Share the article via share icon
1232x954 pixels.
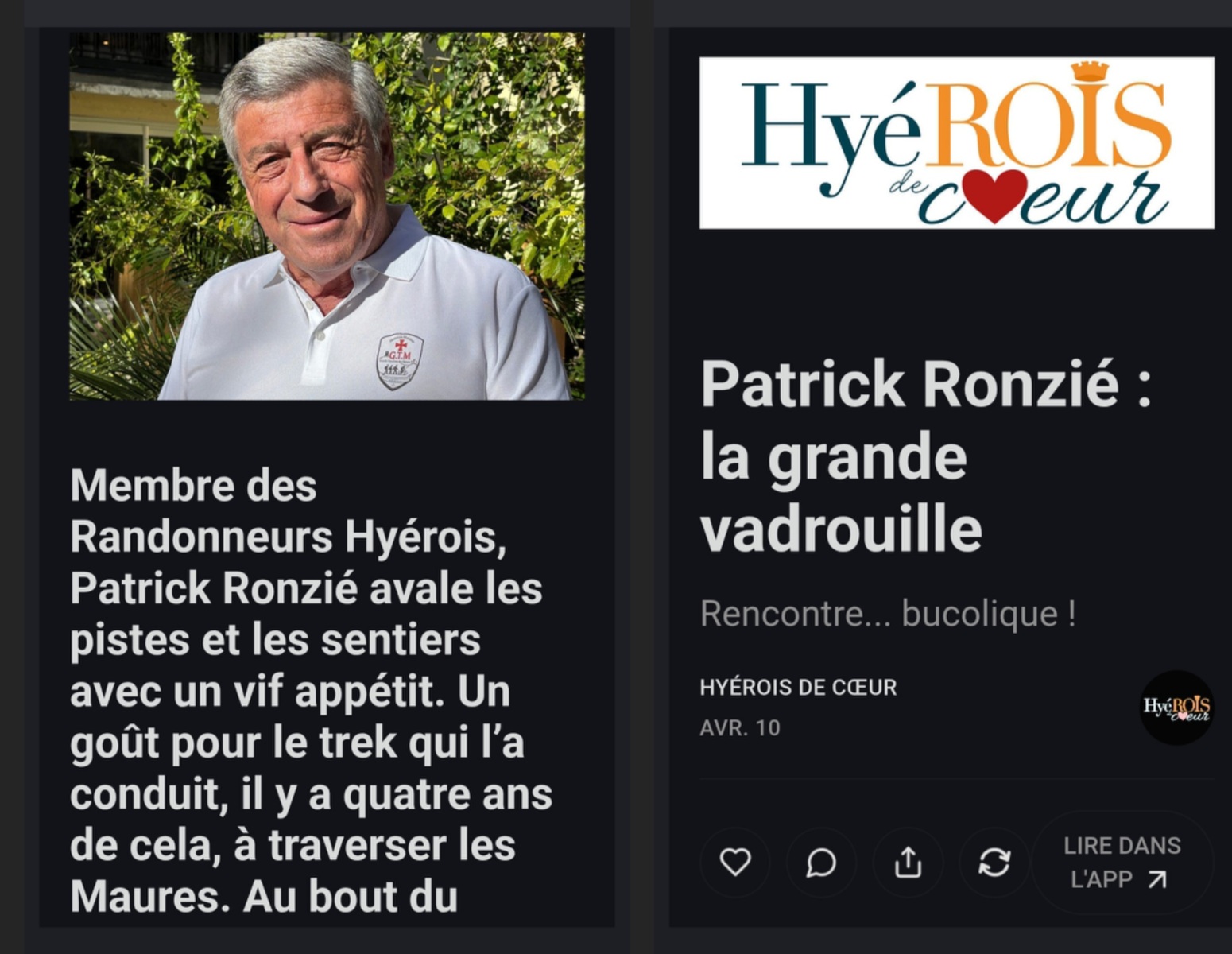click(908, 863)
